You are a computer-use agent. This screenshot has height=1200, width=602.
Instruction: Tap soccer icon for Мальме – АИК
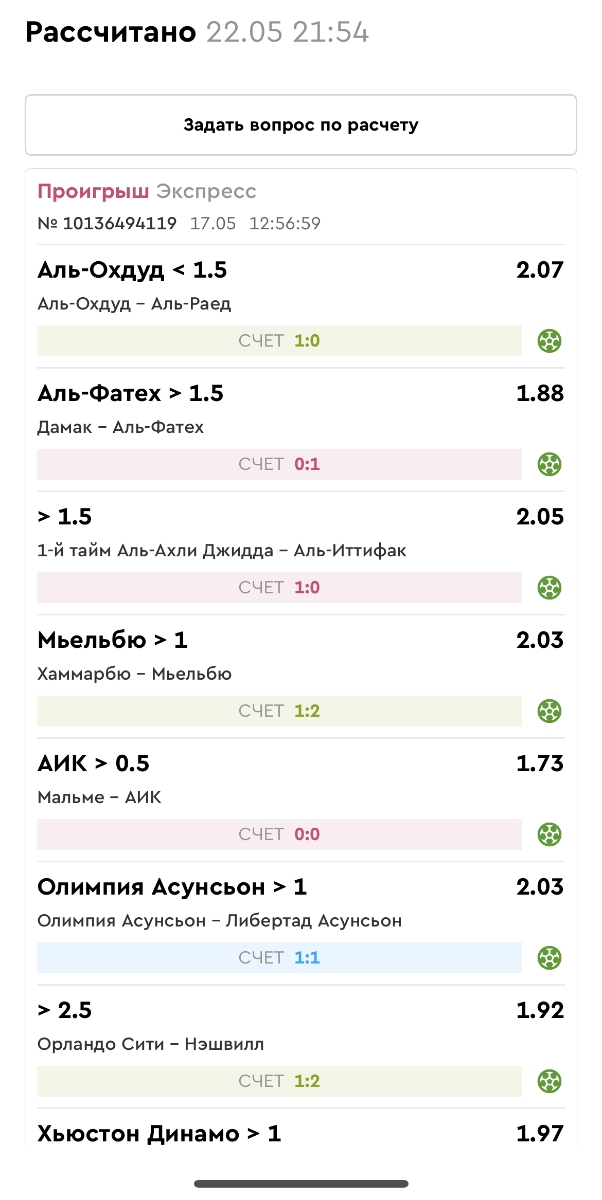[549, 834]
